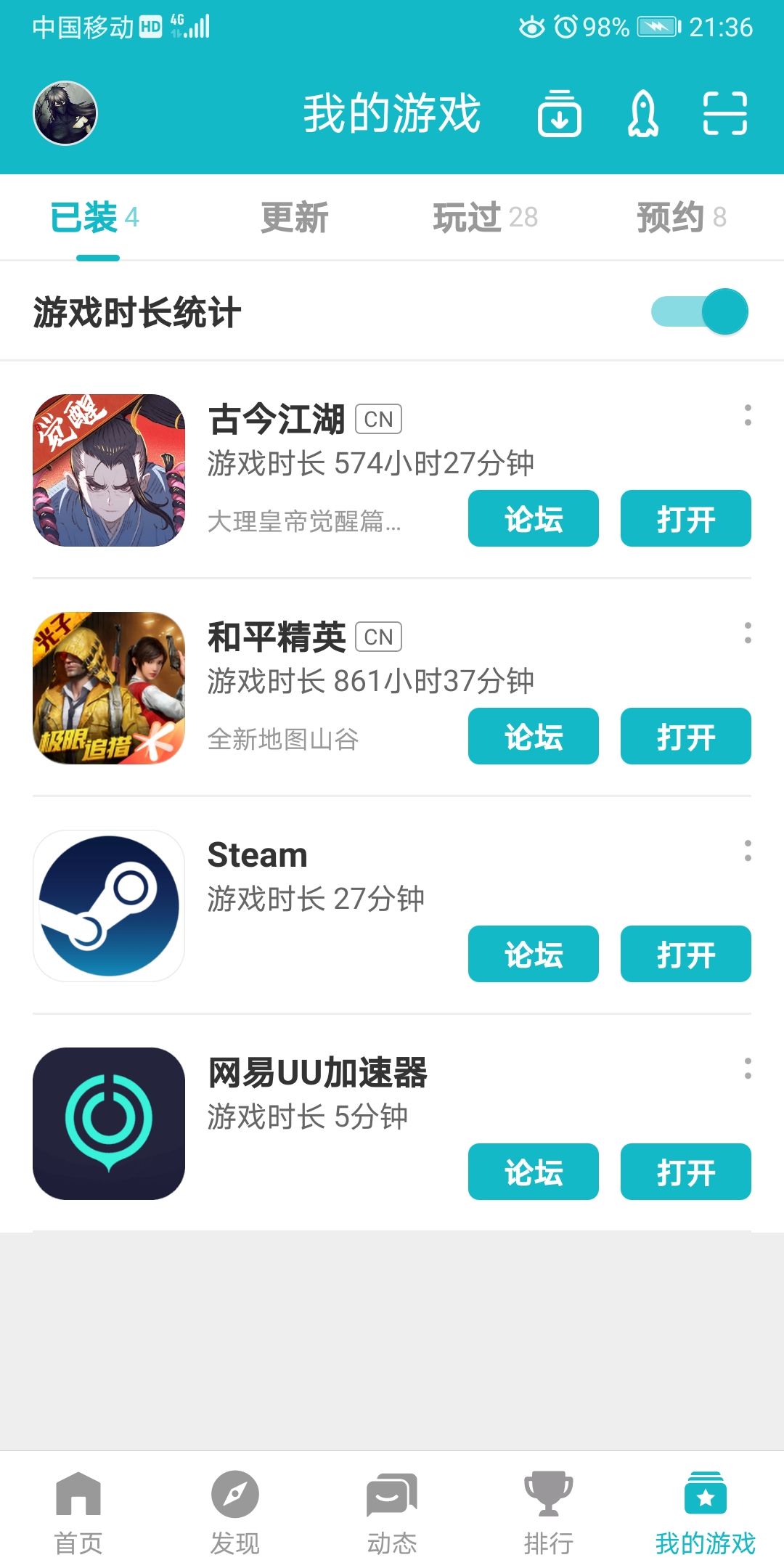Launch 和平精英 with 打开
Screen dimensions: 784x1568
686,736
